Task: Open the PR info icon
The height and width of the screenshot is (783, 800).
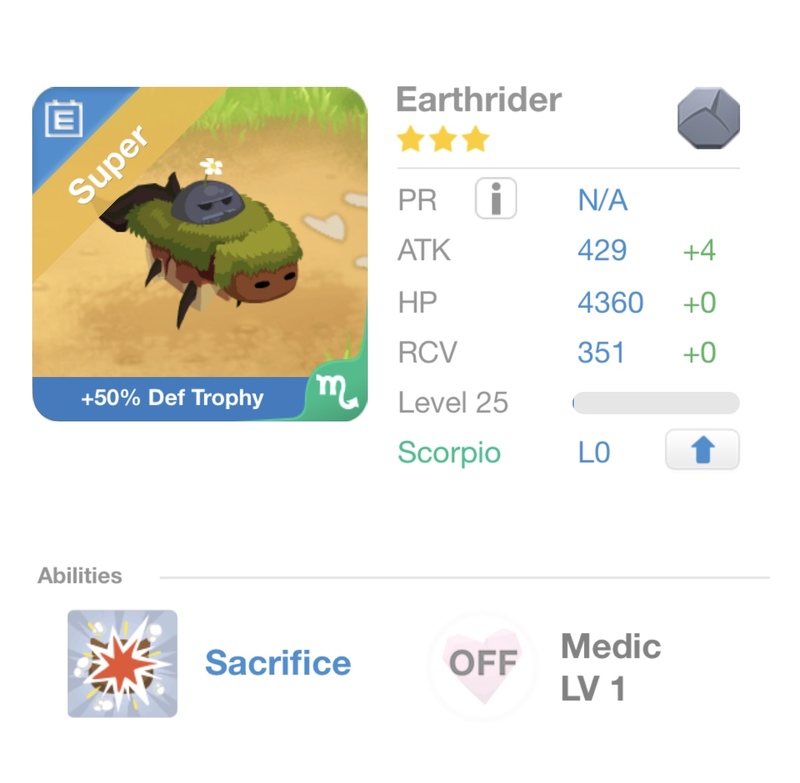Action: (495, 199)
